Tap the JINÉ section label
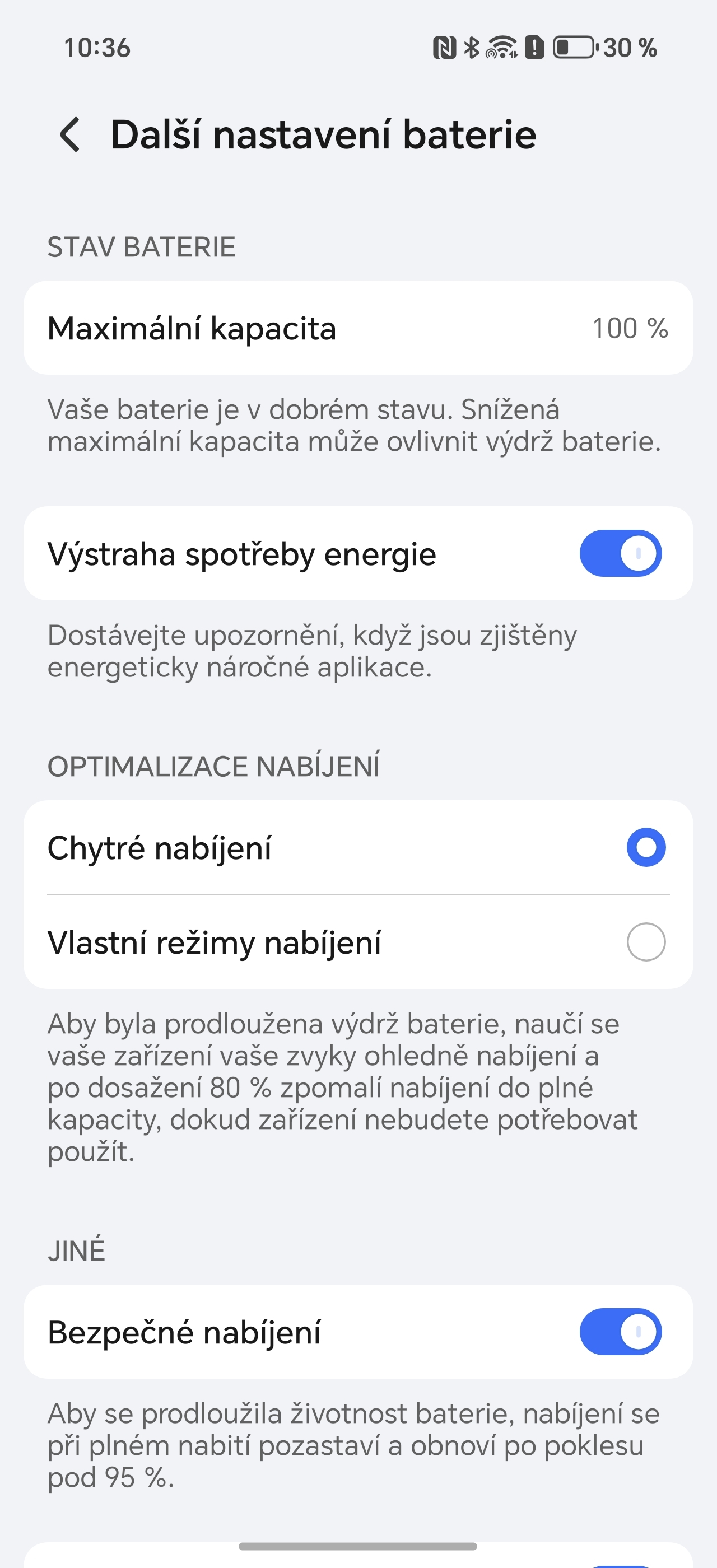 pyautogui.click(x=76, y=1250)
